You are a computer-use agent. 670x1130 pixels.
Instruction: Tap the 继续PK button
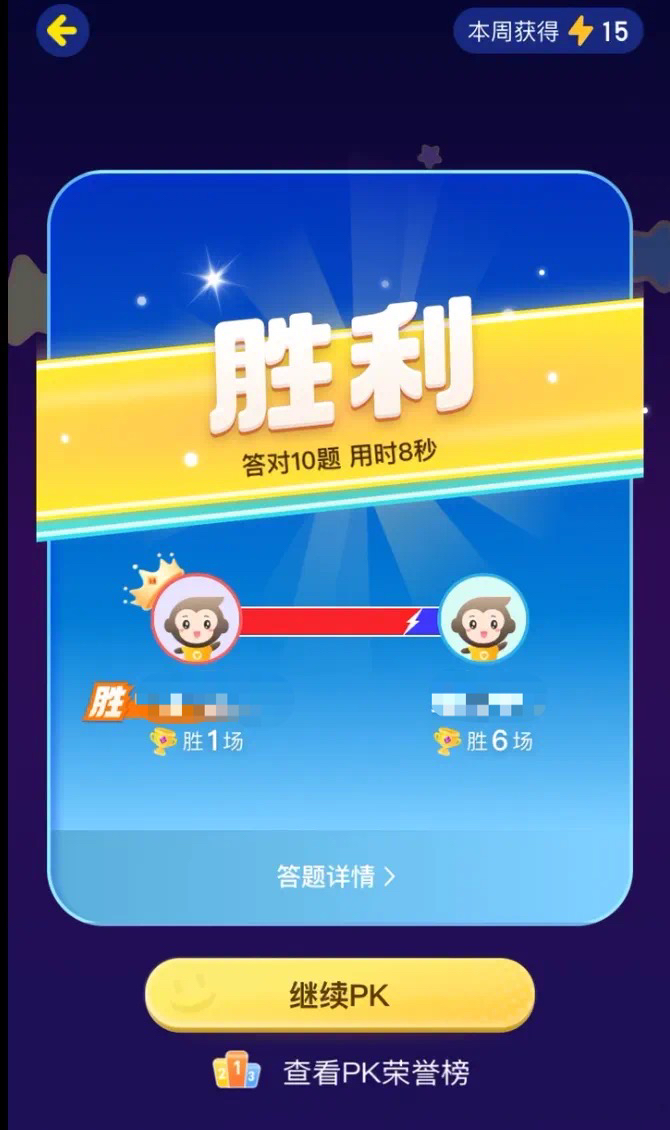pos(339,995)
